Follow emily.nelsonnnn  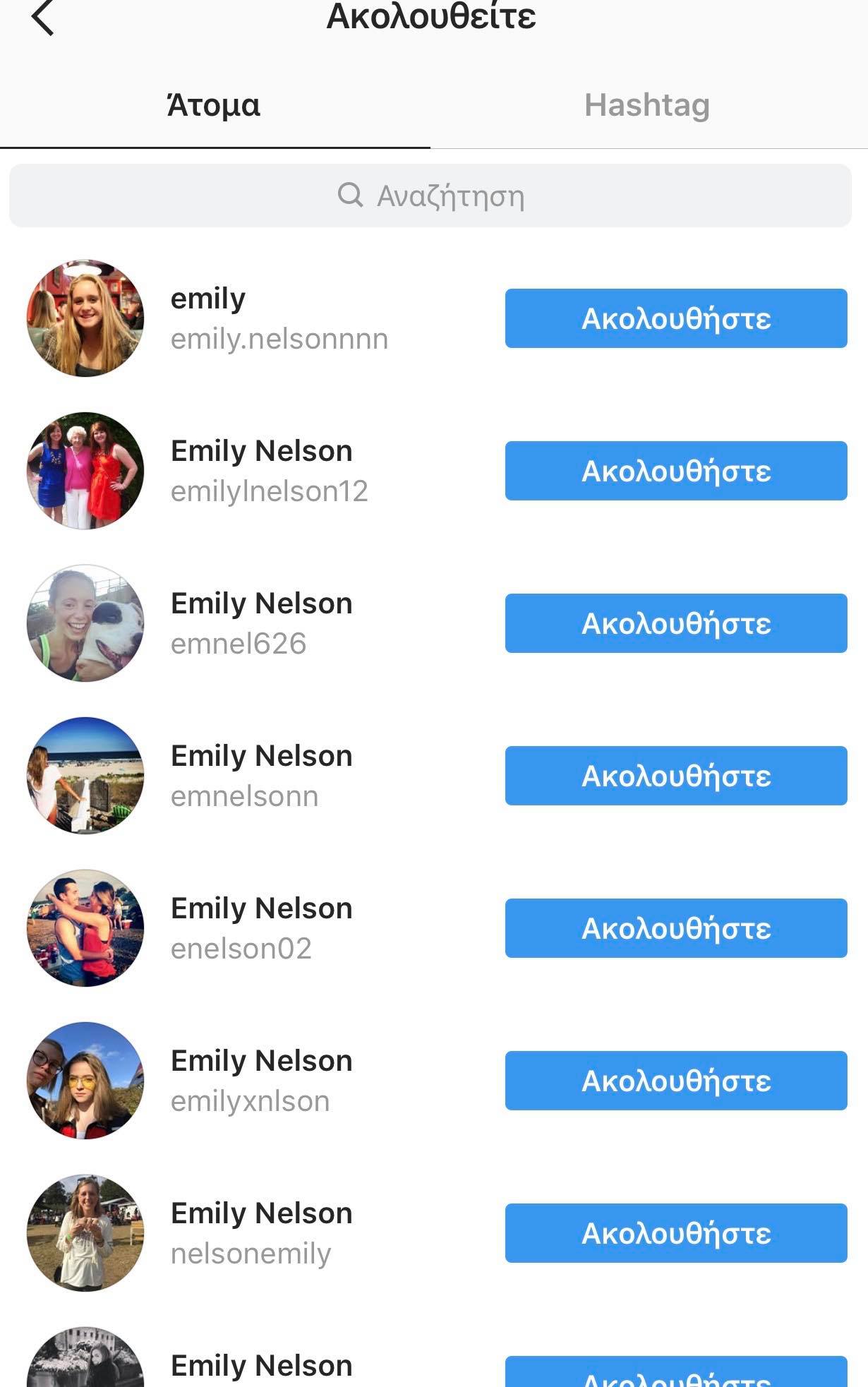coord(675,318)
